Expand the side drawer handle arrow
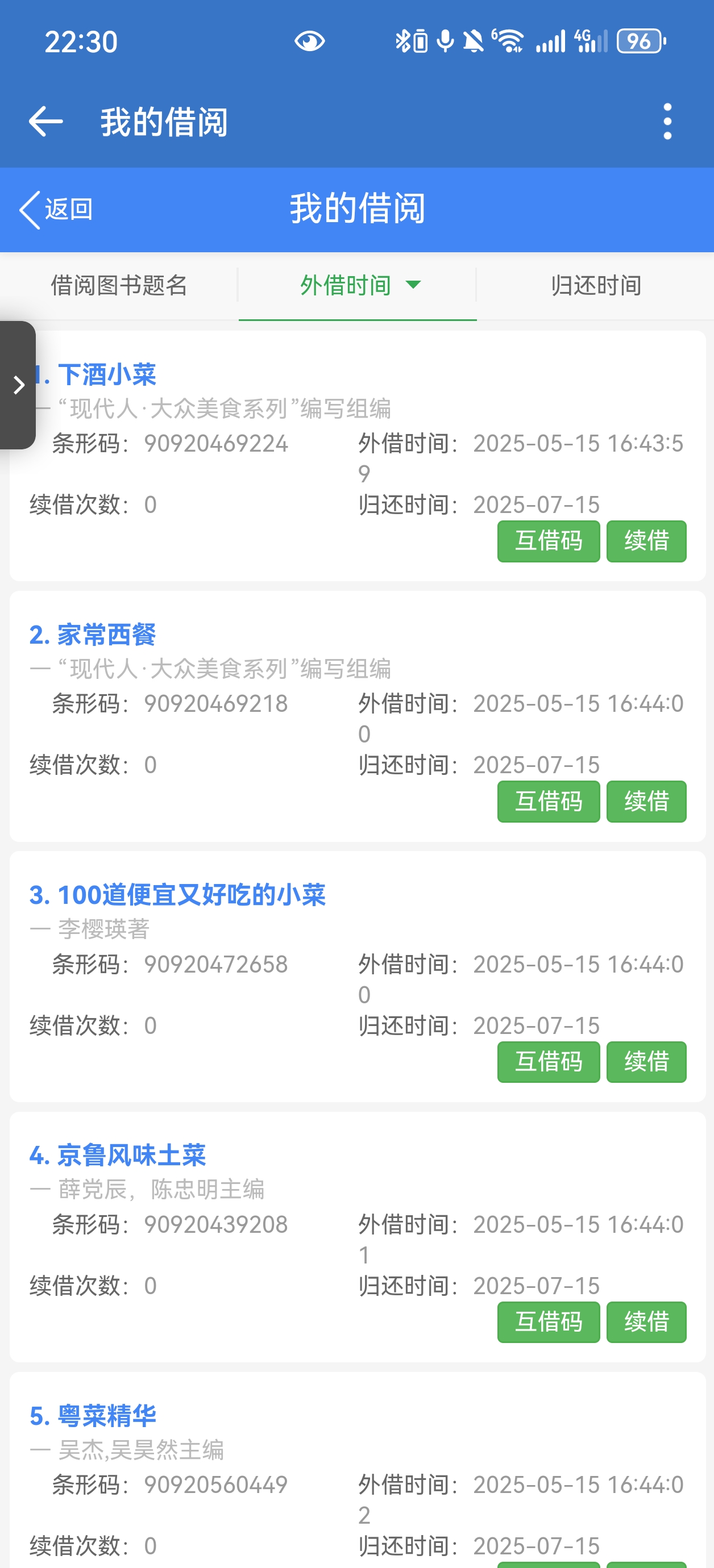This screenshot has width=714, height=1568. pyautogui.click(x=18, y=385)
